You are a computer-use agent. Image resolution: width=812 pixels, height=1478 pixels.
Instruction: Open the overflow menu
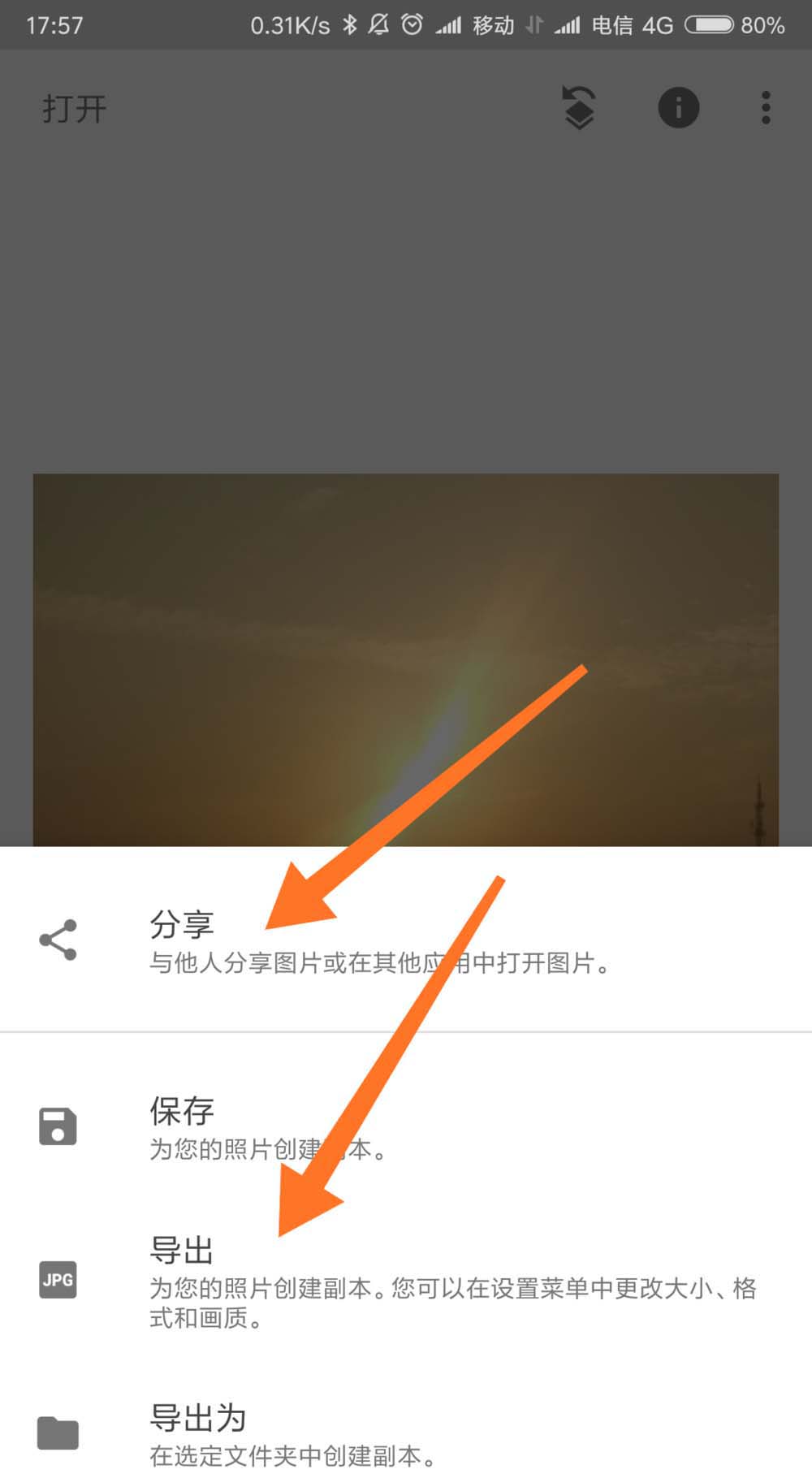765,108
